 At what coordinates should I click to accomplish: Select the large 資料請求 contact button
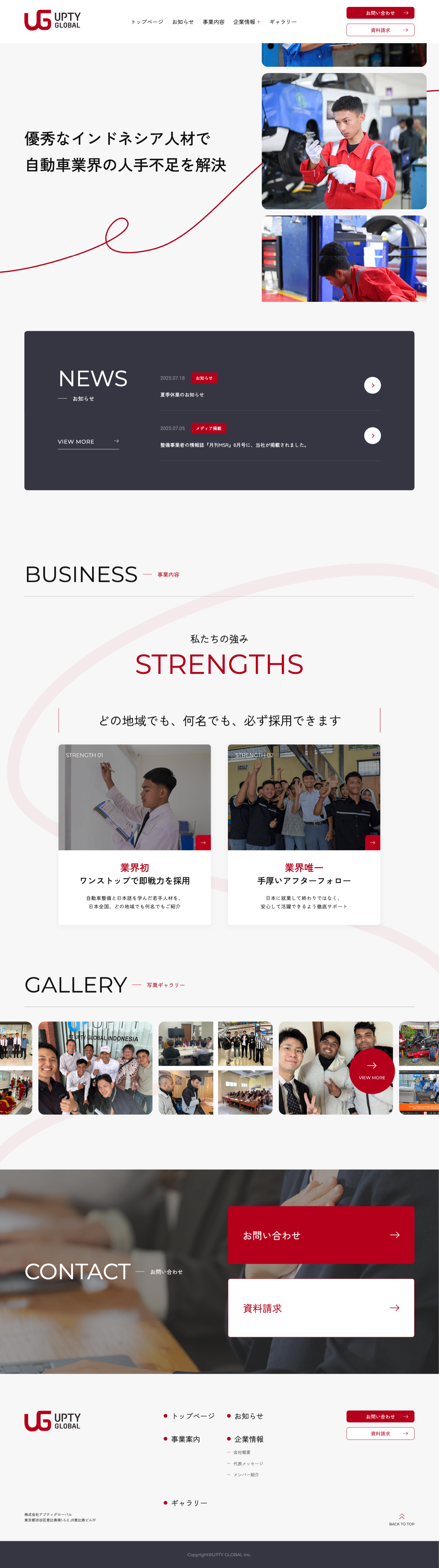pos(320,1307)
